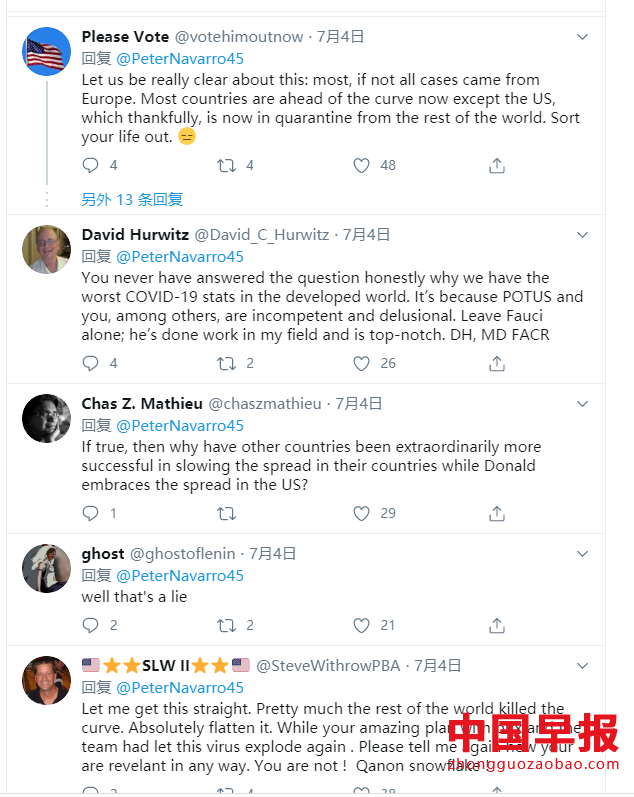The image size is (634, 797).
Task: Open @PeterNavarro45 link in ghost's reply
Action: pos(180,576)
